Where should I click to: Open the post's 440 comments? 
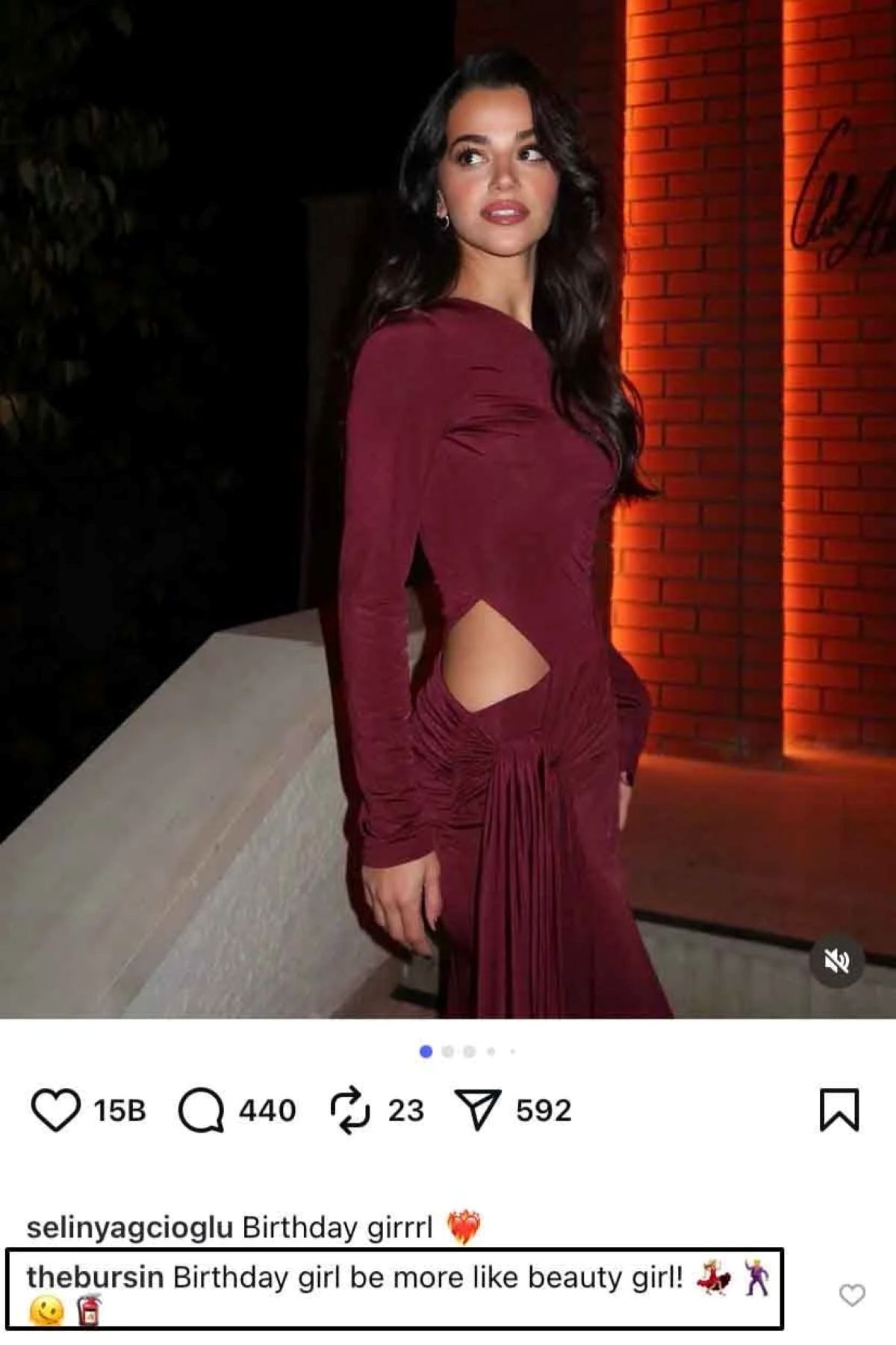click(202, 1111)
